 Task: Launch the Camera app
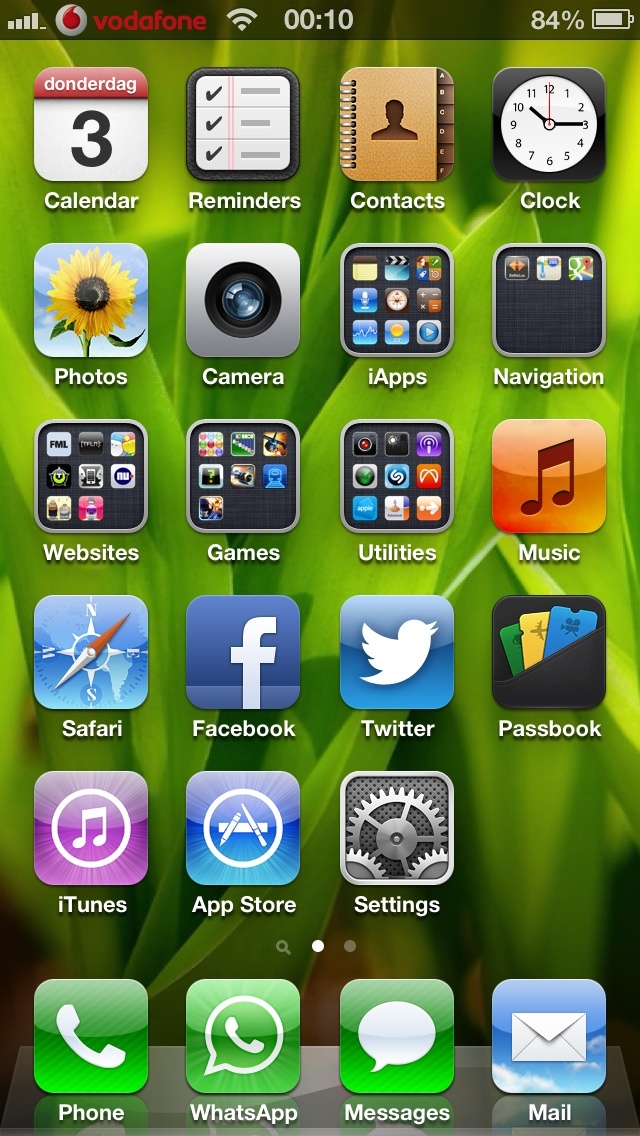pos(243,300)
